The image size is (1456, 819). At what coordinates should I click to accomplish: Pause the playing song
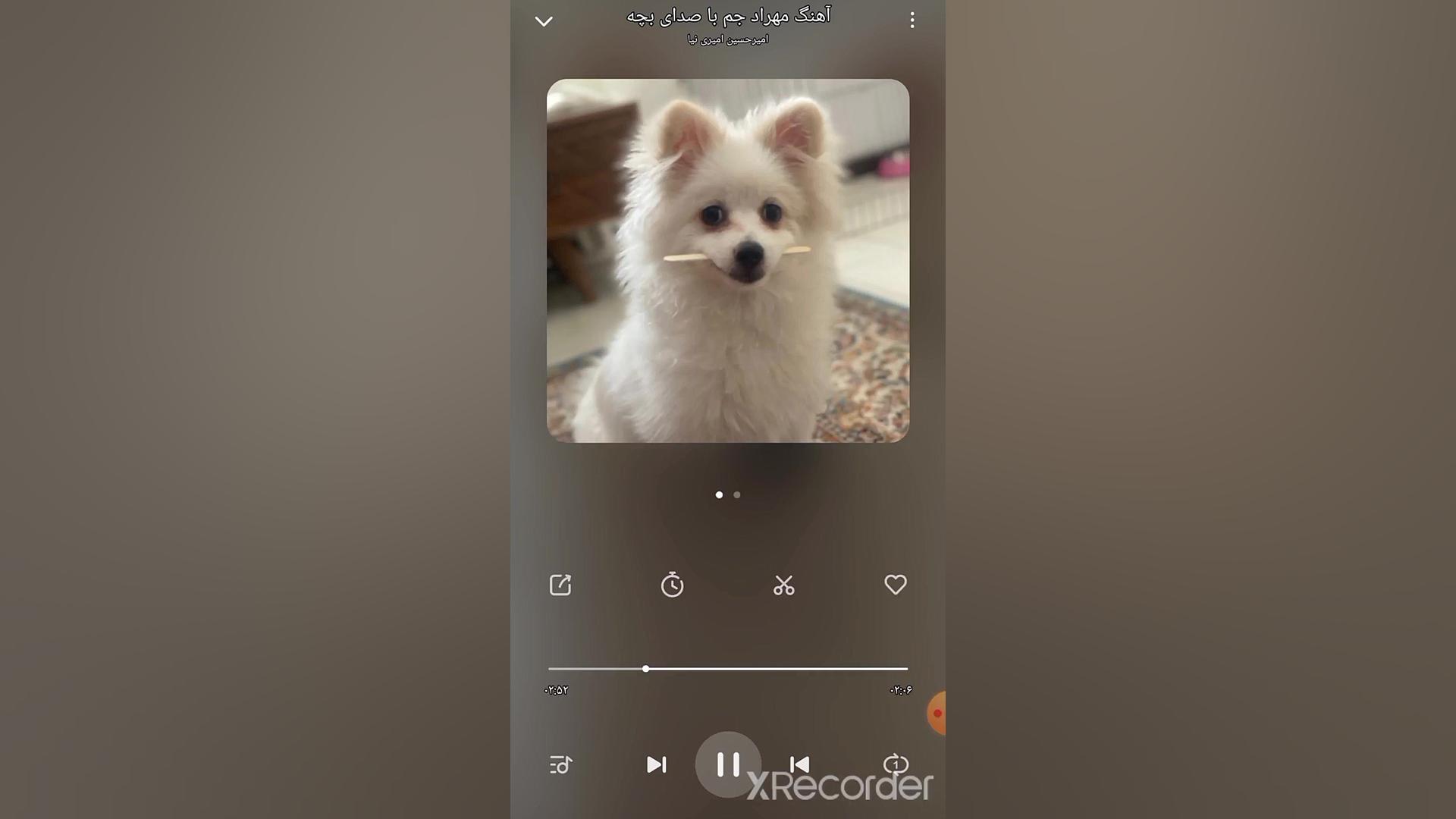pos(728,764)
